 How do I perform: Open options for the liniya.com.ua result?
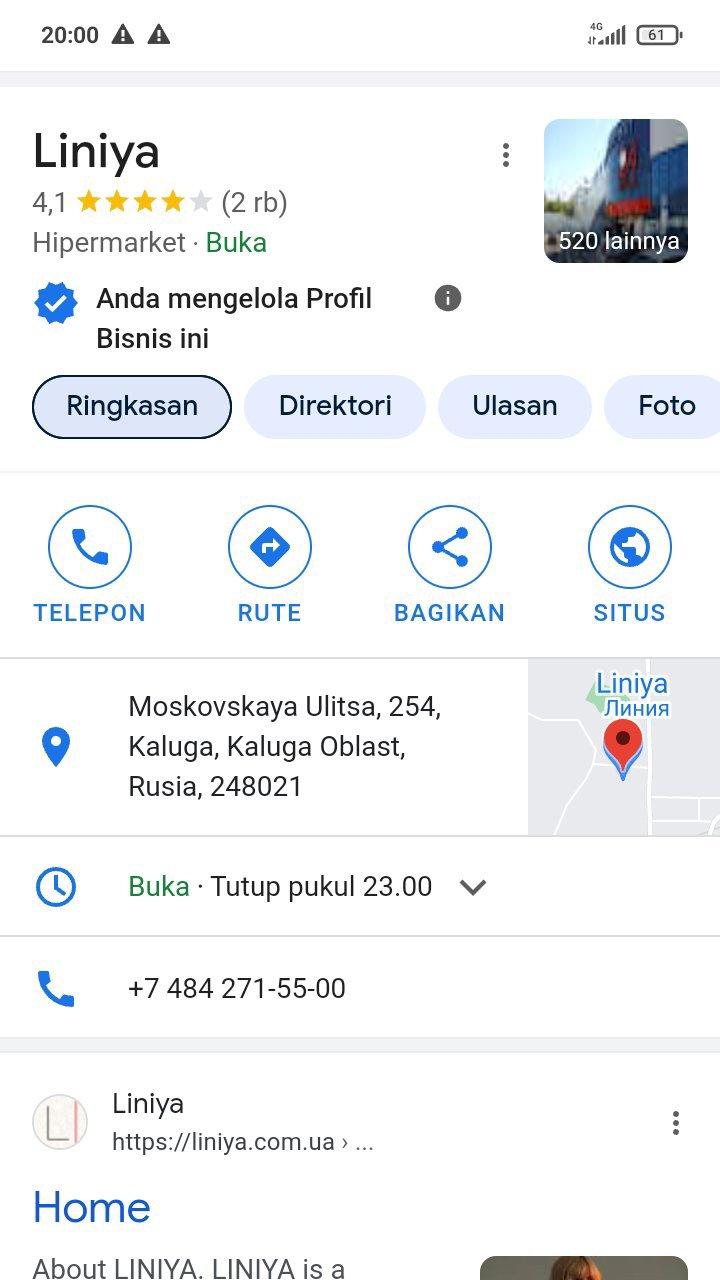(676, 1123)
